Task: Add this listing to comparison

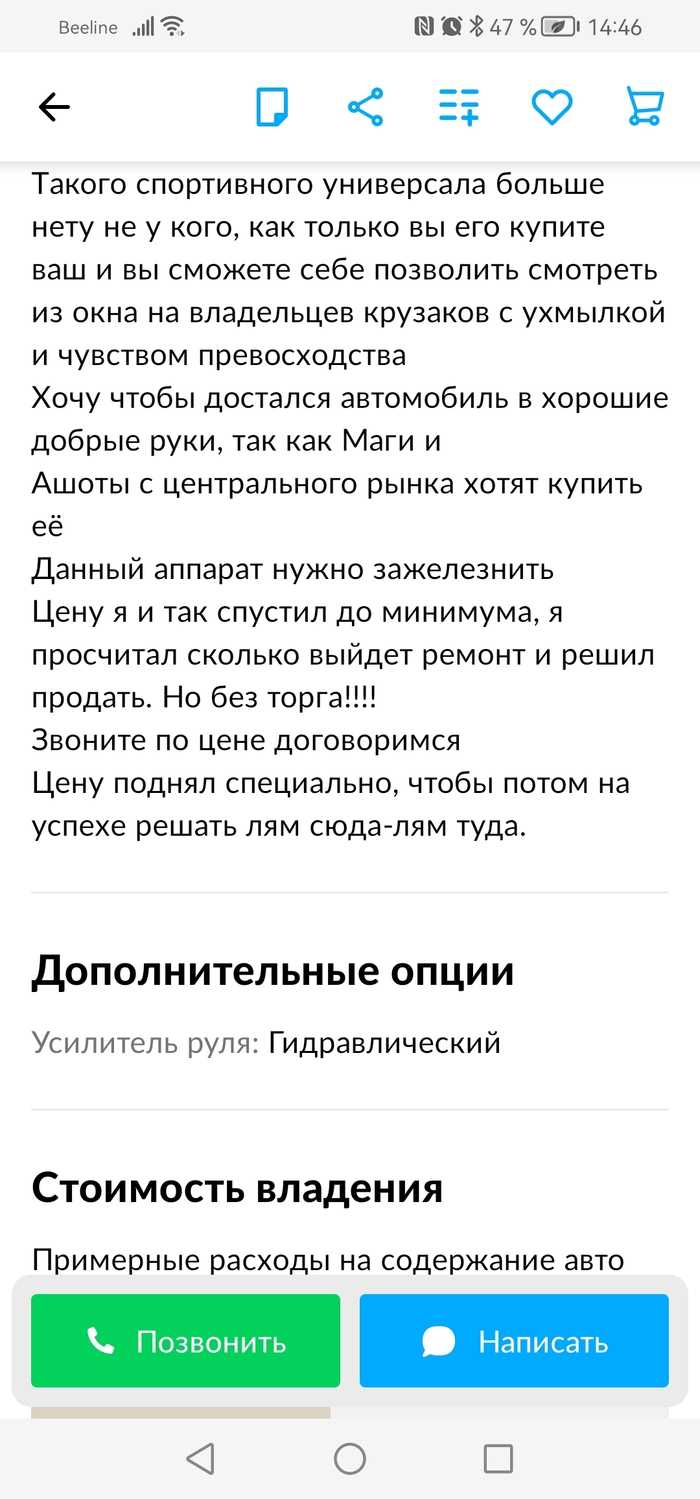Action: (459, 107)
